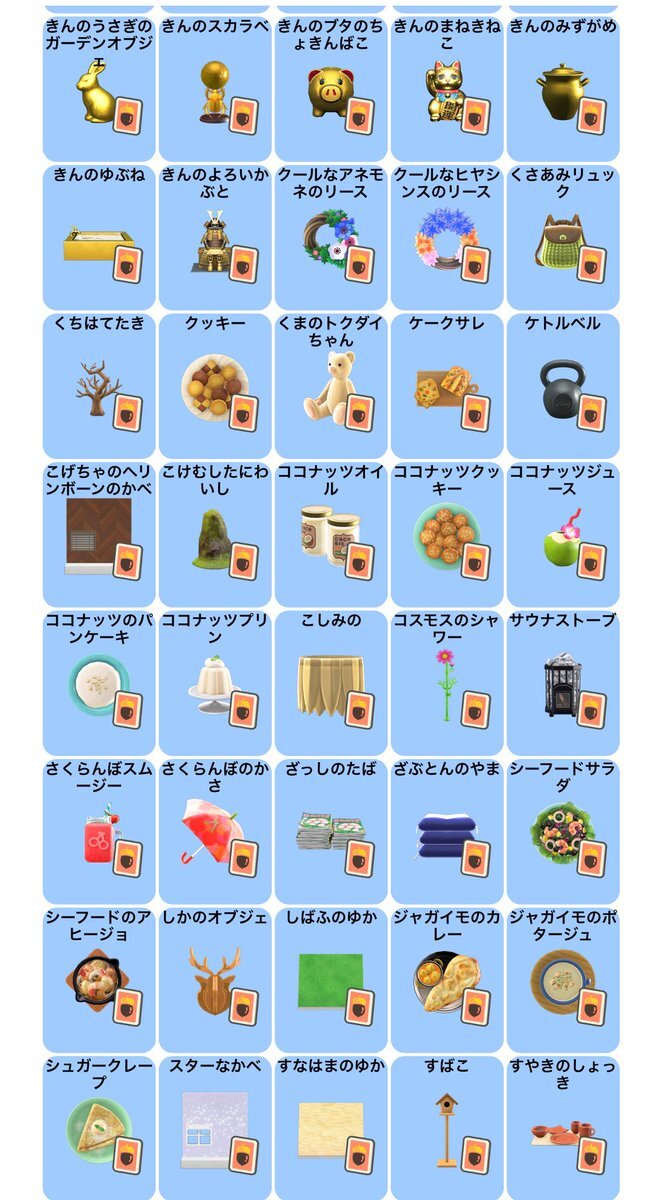
Task: Tap the クッキー item tile
Action: (215, 386)
